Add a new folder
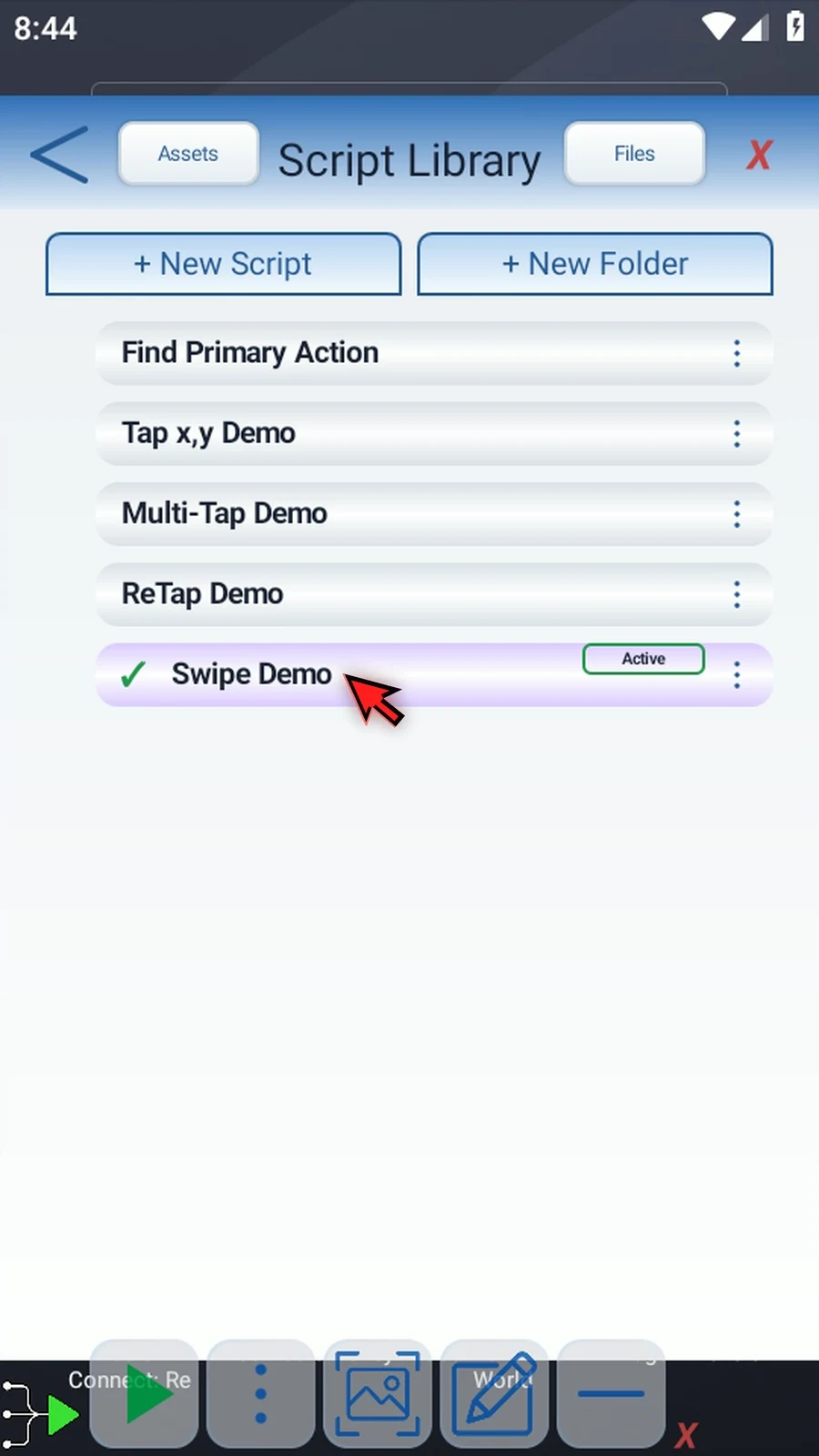 [595, 264]
